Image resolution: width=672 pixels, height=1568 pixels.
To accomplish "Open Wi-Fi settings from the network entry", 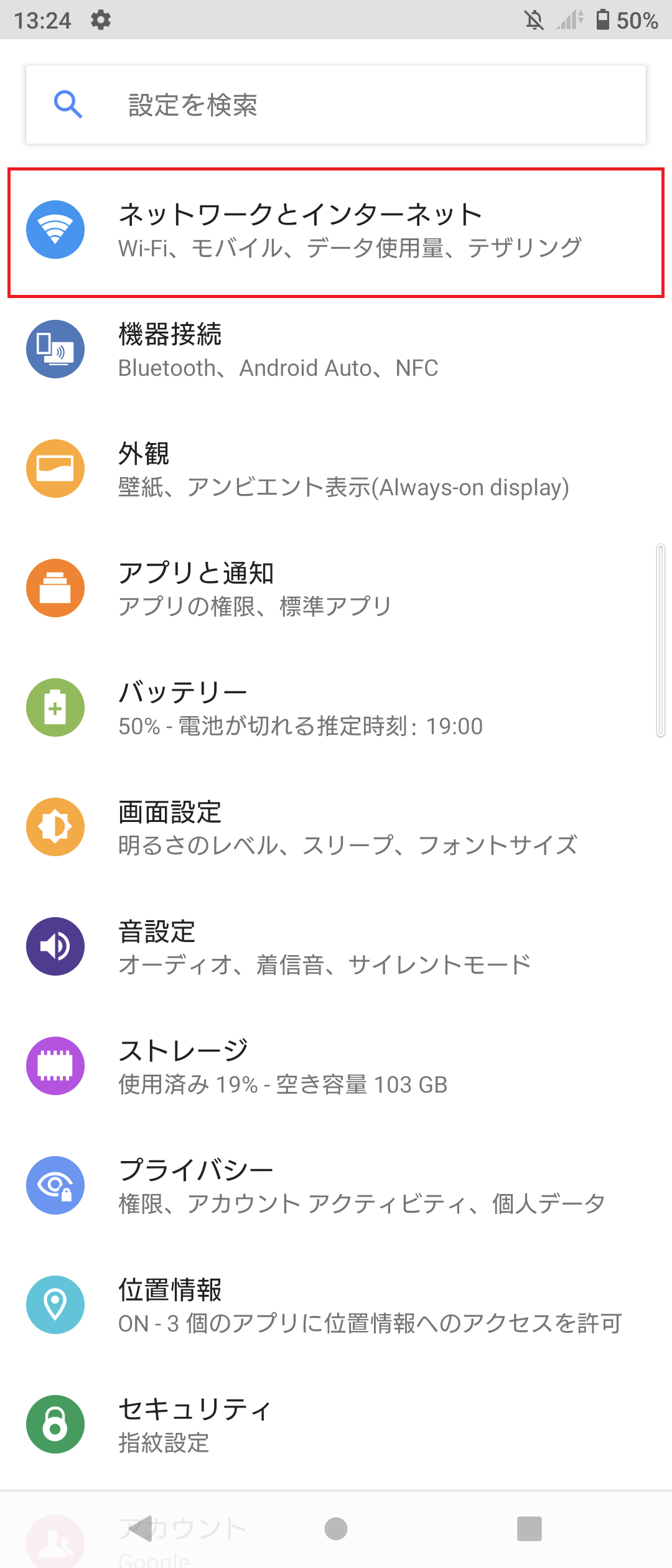I will pyautogui.click(x=336, y=230).
